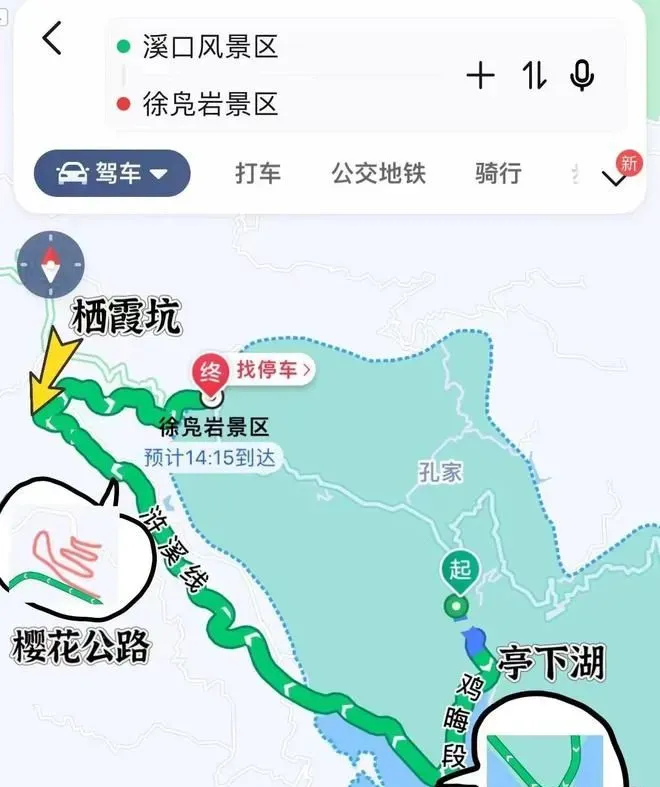
Task: Go back from route planning
Action: coord(52,39)
